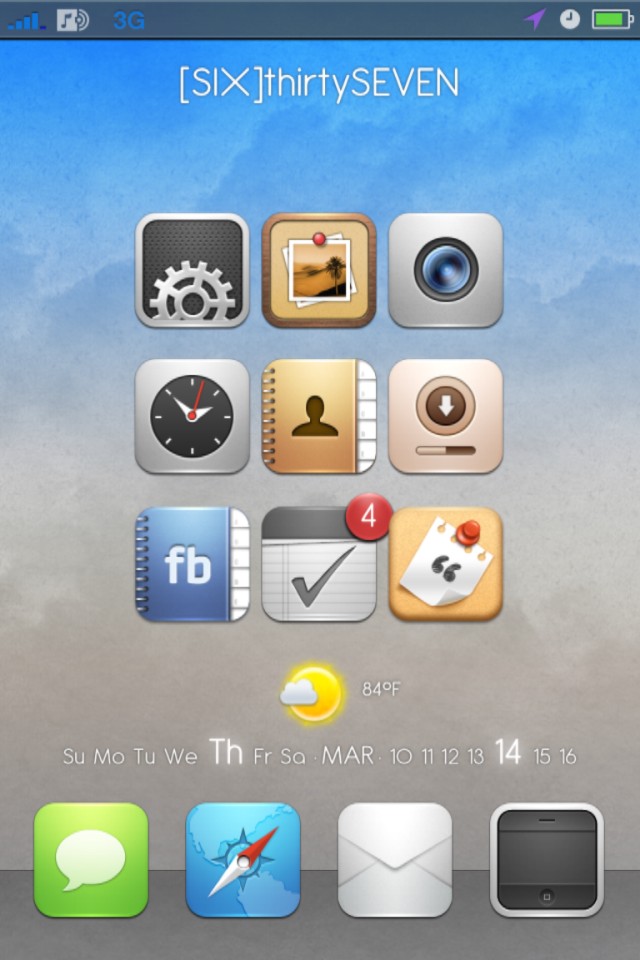This screenshot has height=960, width=640.
Task: Open the Contacts book app
Action: point(319,416)
